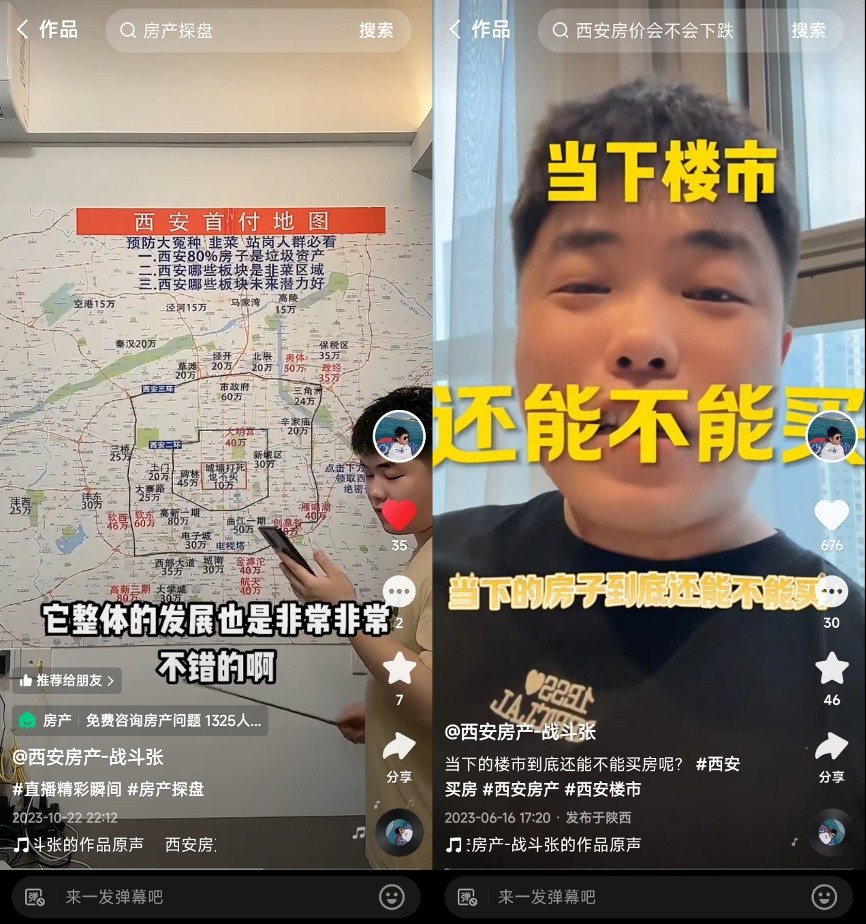866x924 pixels.
Task: Open the 30 comments on 当下楼市 video
Action: pos(831,592)
